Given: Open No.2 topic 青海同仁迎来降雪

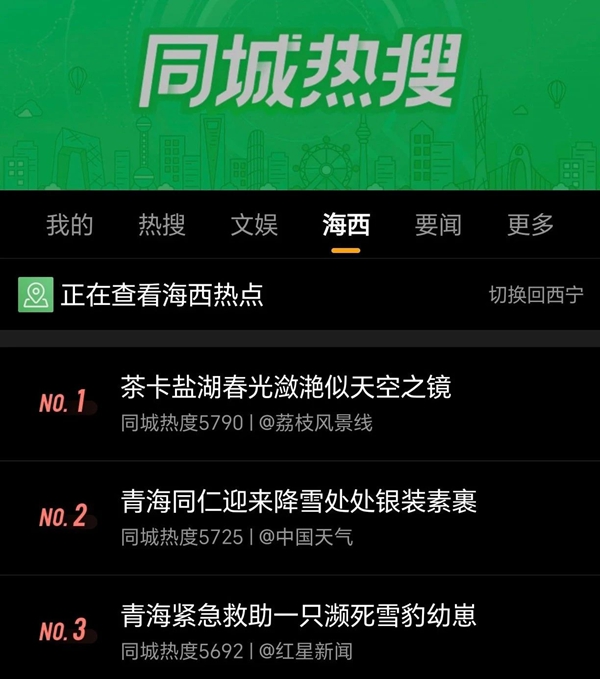Looking at the screenshot, I should (x=299, y=501).
